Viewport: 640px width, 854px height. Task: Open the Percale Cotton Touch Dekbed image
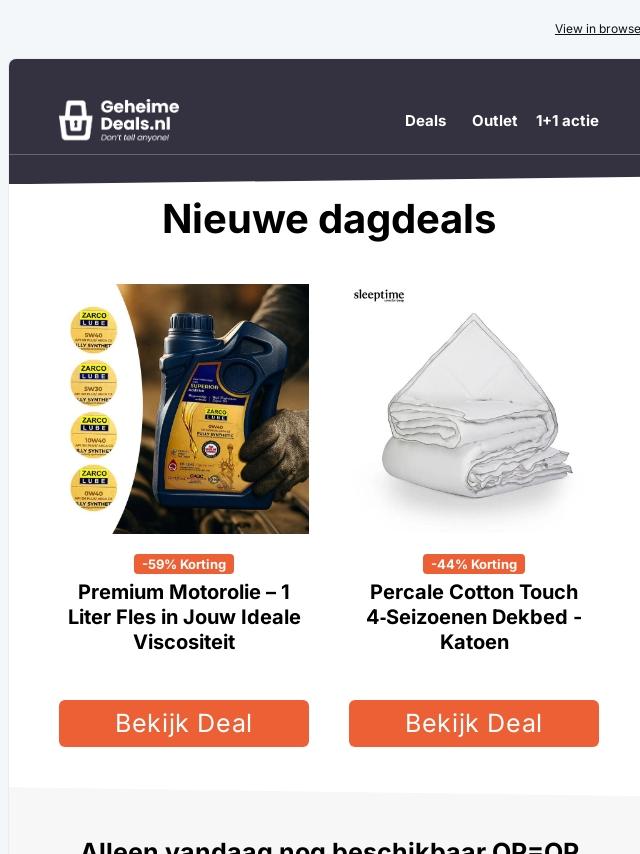click(x=474, y=409)
